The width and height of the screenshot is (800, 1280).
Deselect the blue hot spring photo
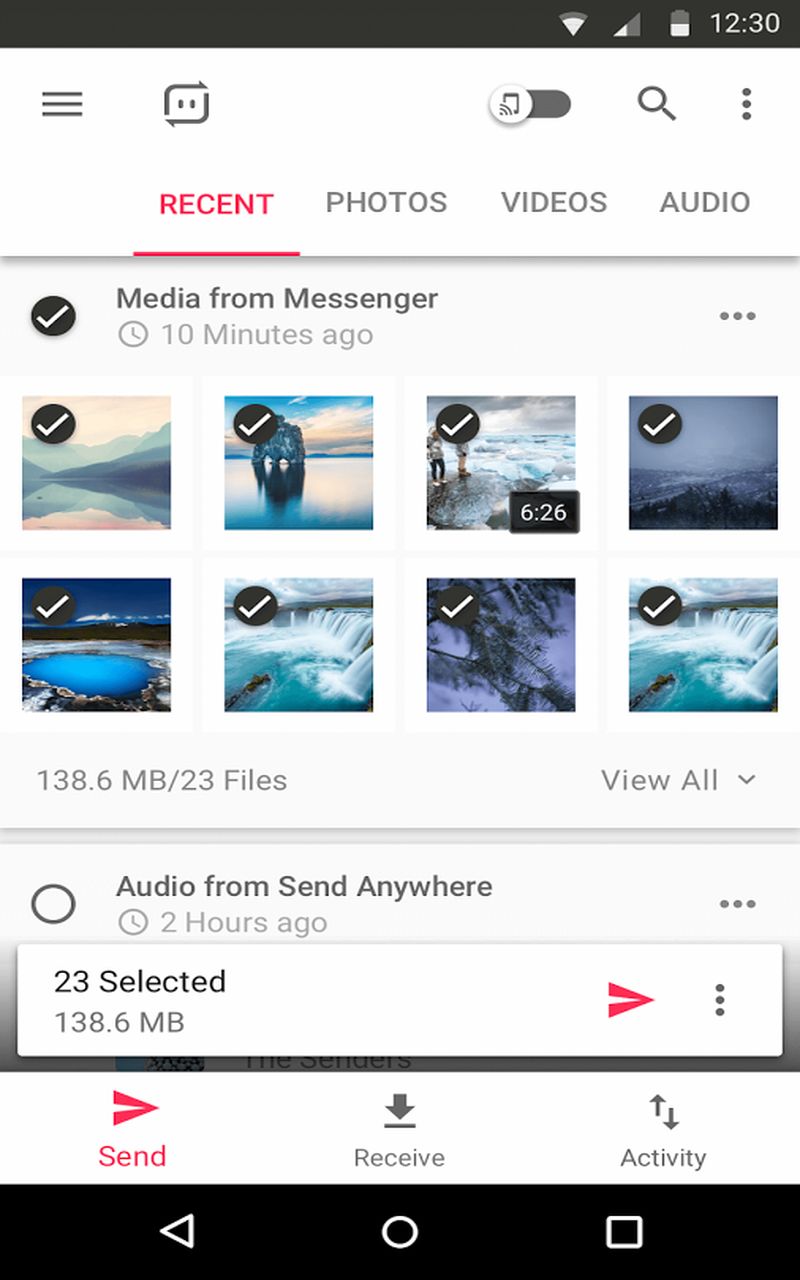[54, 606]
